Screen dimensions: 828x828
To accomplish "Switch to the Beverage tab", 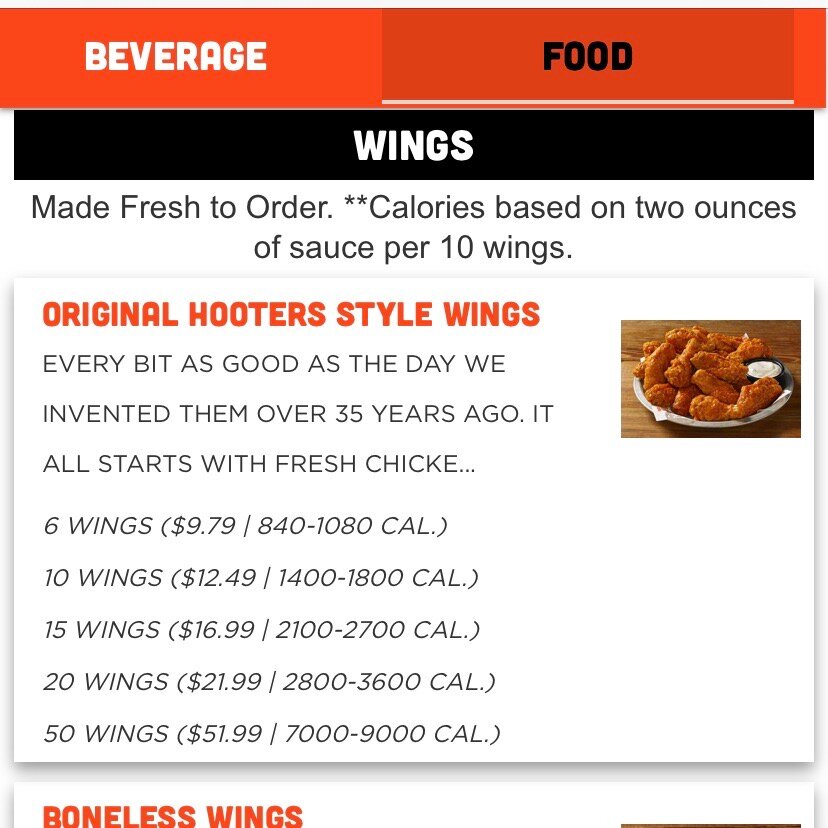I will pos(176,56).
